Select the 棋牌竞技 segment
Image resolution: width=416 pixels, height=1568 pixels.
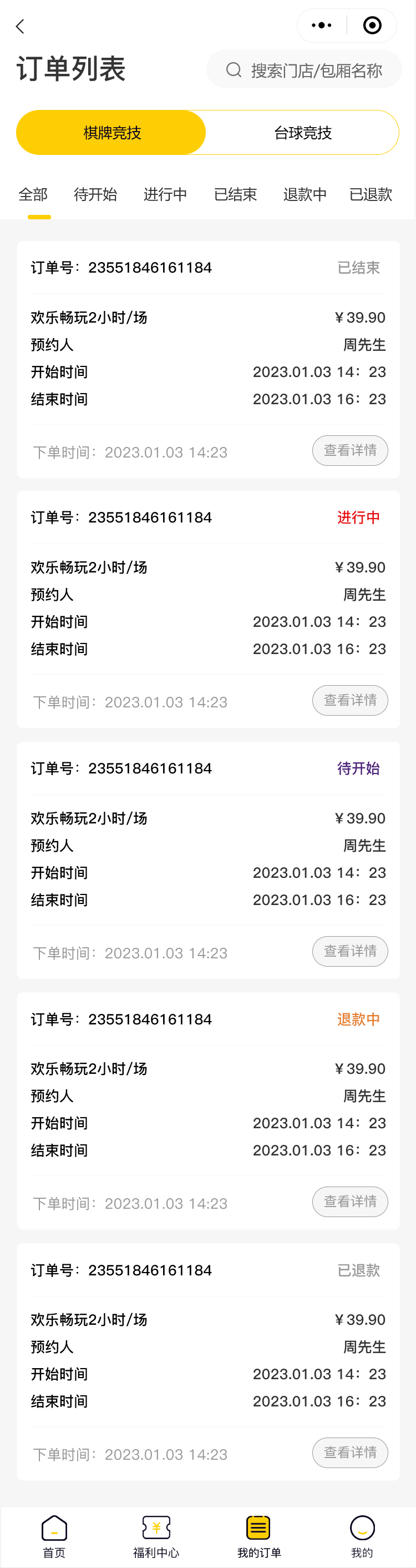click(111, 133)
